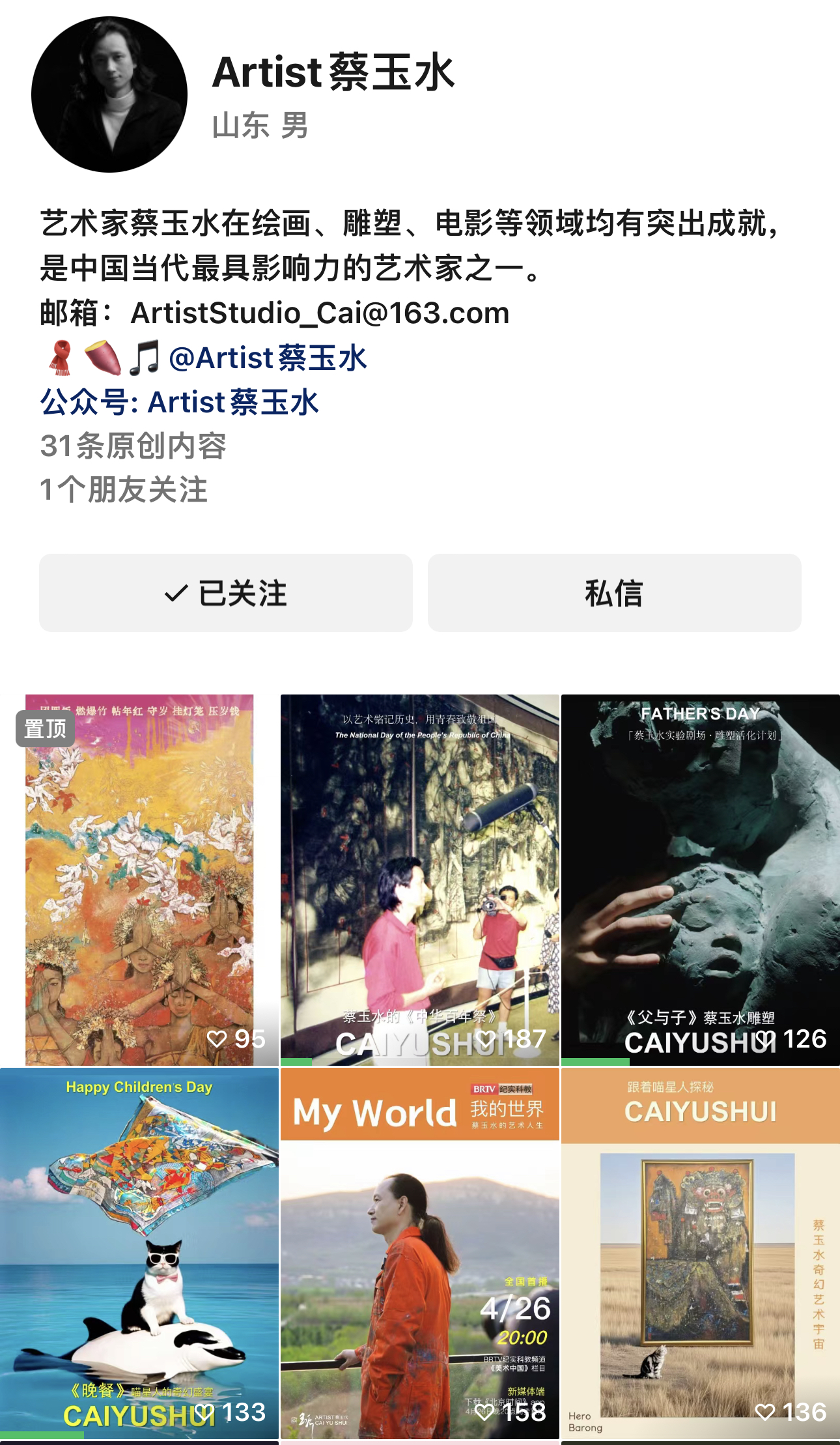This screenshot has width=840, height=1445.
Task: Tap the 已关注 following button
Action: (x=225, y=593)
